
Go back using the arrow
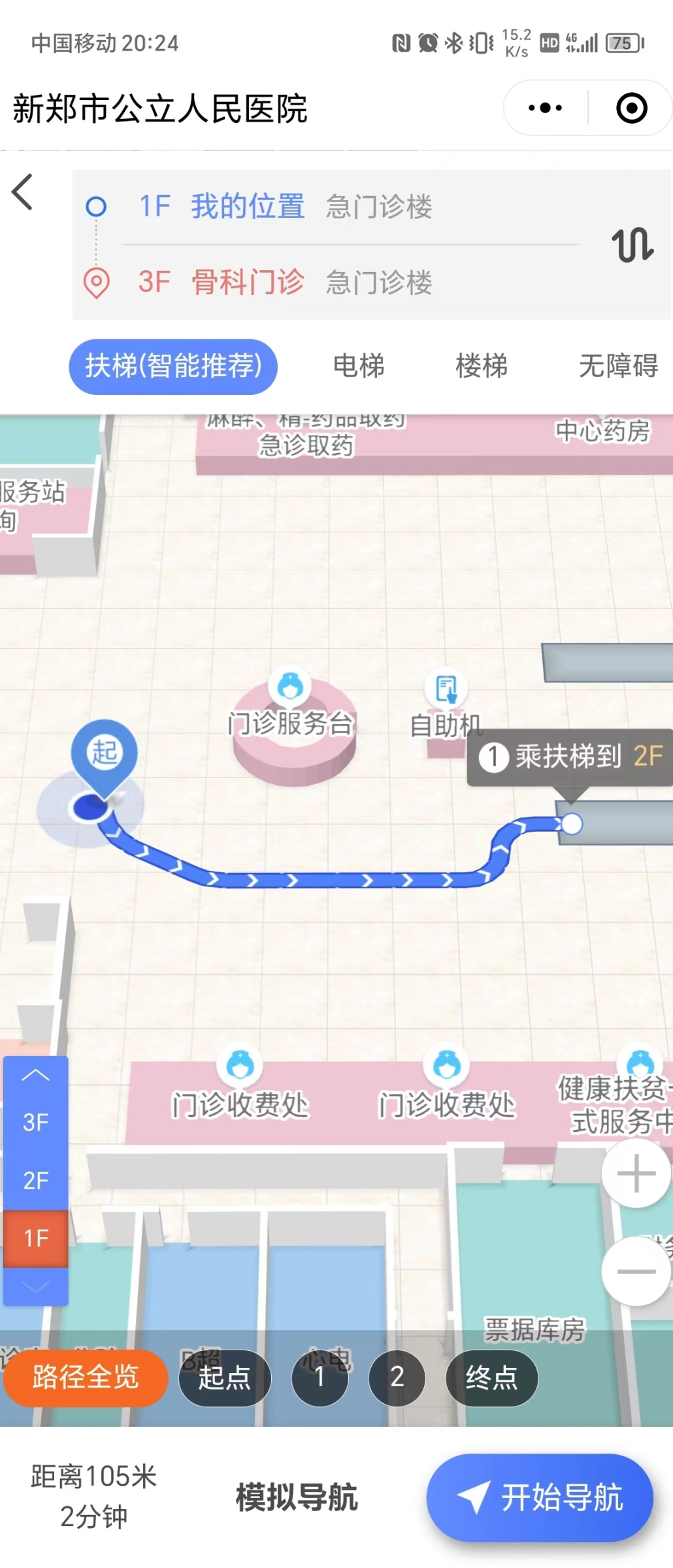point(23,192)
